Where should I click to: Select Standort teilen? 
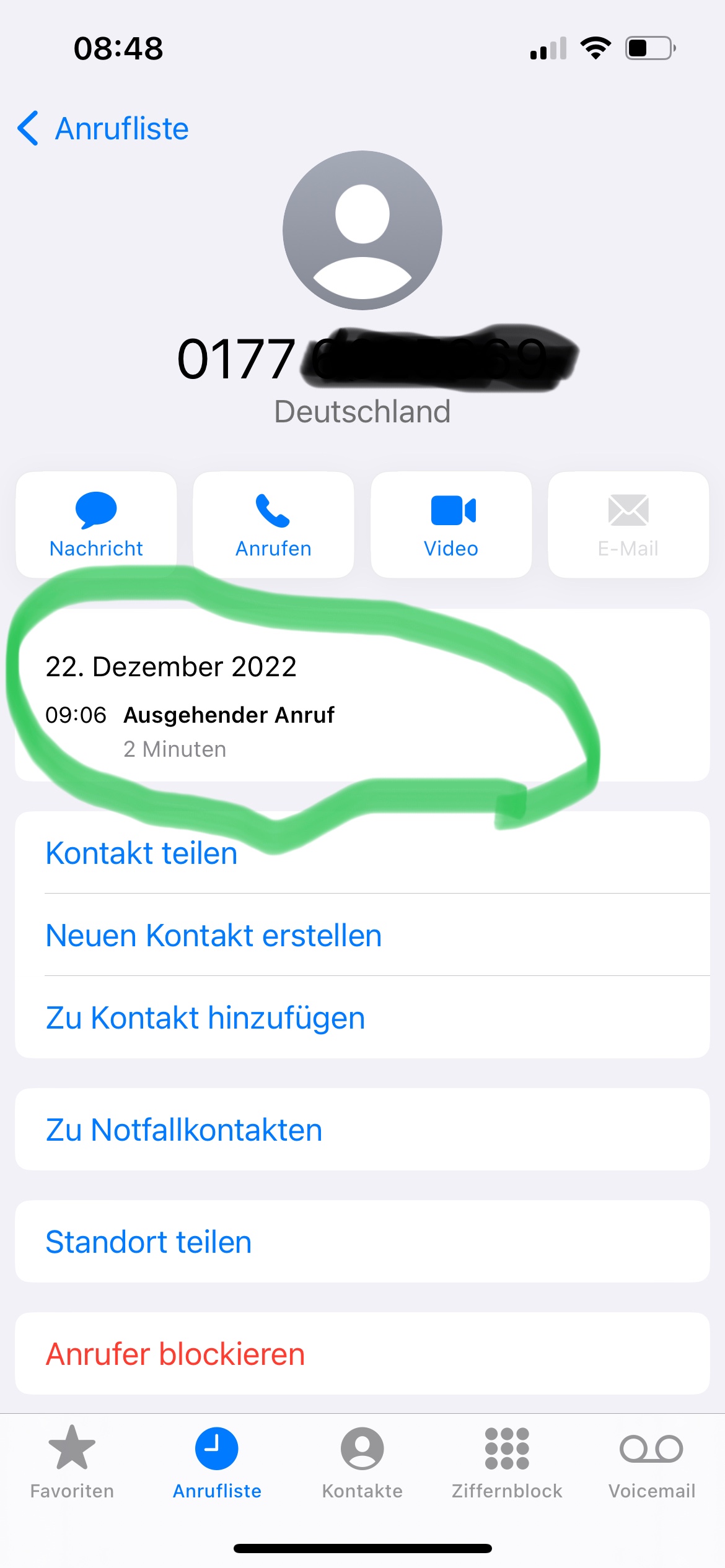[x=149, y=1242]
